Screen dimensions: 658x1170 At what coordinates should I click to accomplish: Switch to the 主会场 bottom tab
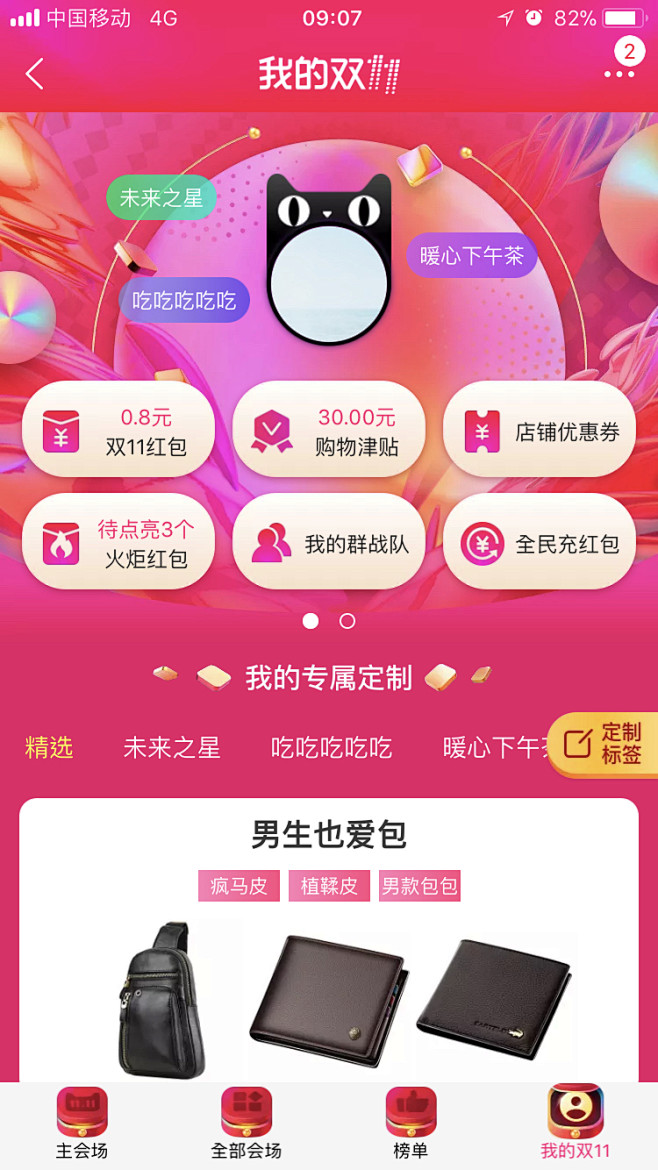tap(82, 1125)
